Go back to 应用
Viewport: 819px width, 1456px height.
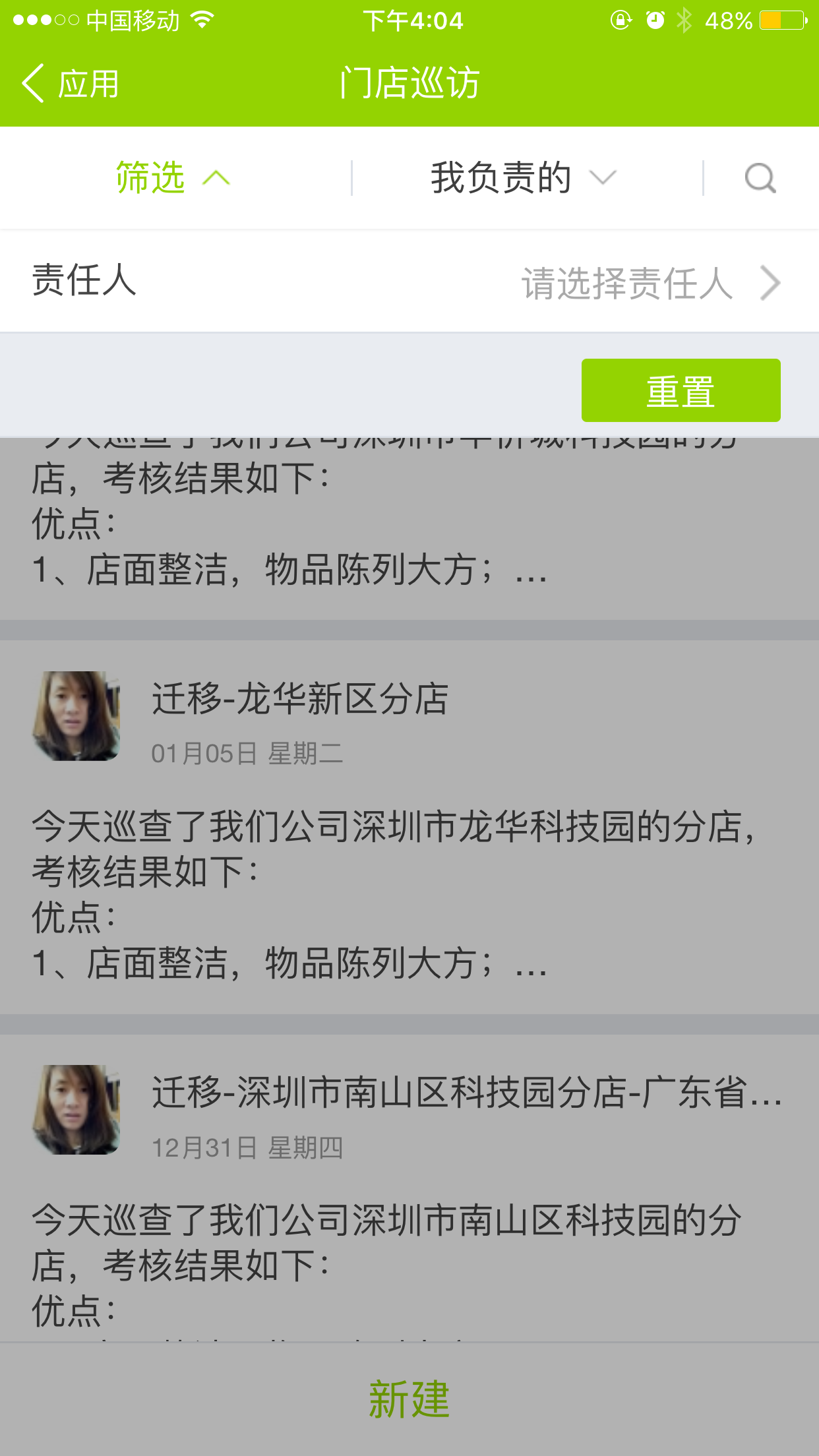[x=71, y=84]
